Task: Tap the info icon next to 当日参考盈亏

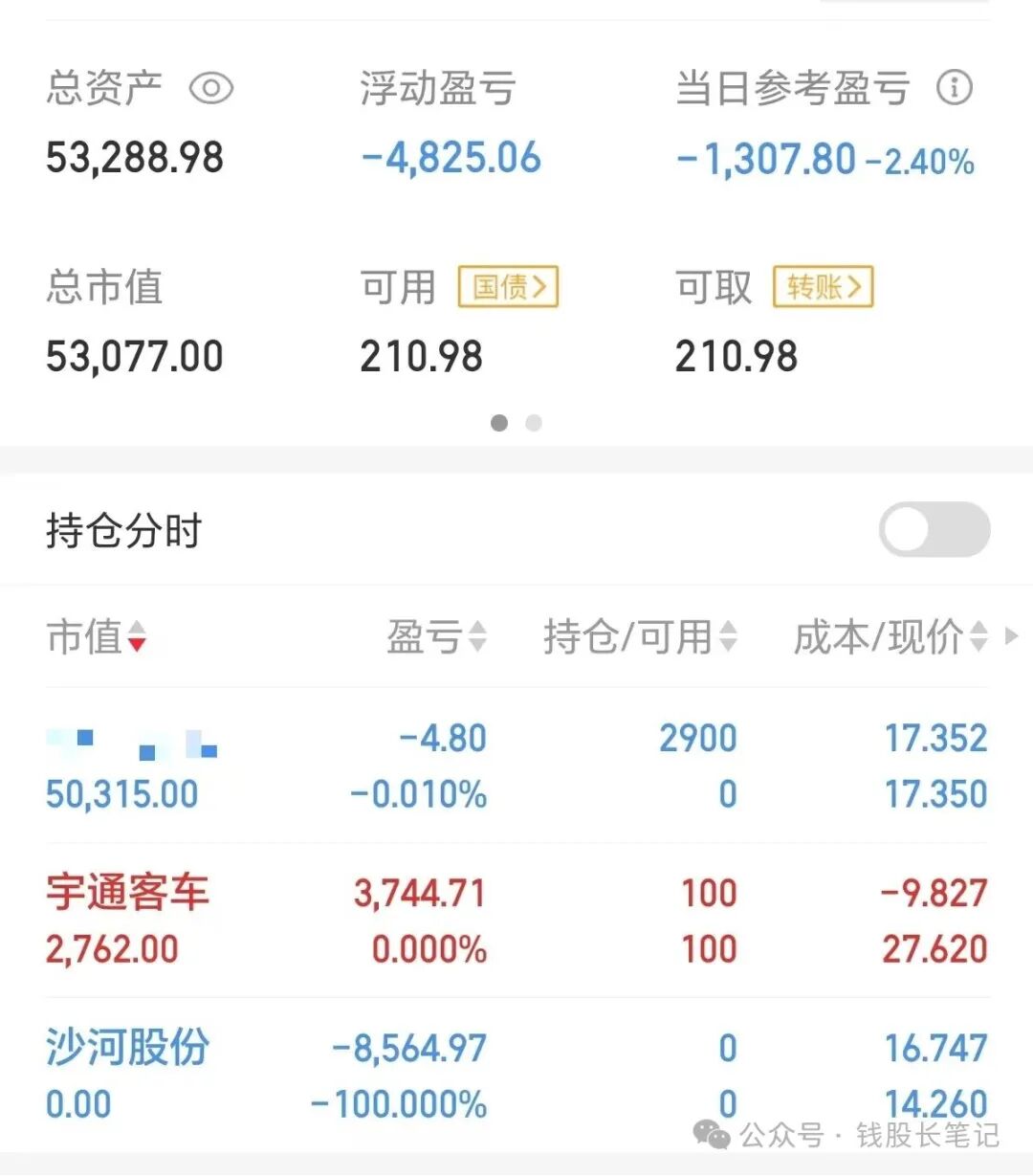Action: pyautogui.click(x=956, y=87)
